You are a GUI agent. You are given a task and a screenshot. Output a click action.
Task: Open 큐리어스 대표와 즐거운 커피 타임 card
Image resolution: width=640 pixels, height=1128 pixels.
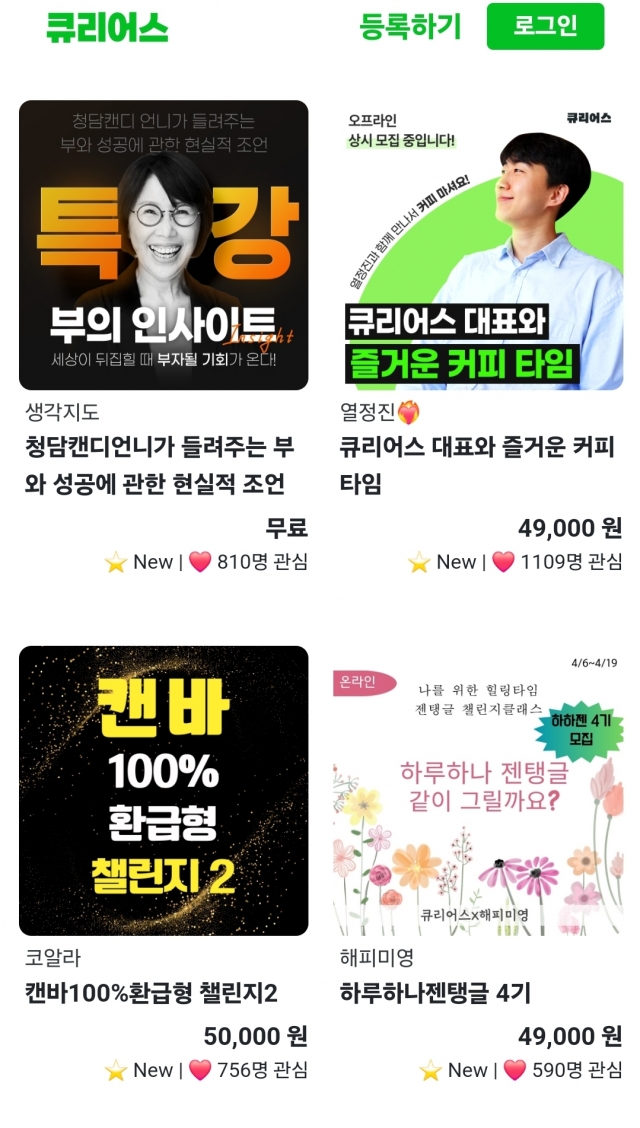tap(478, 245)
